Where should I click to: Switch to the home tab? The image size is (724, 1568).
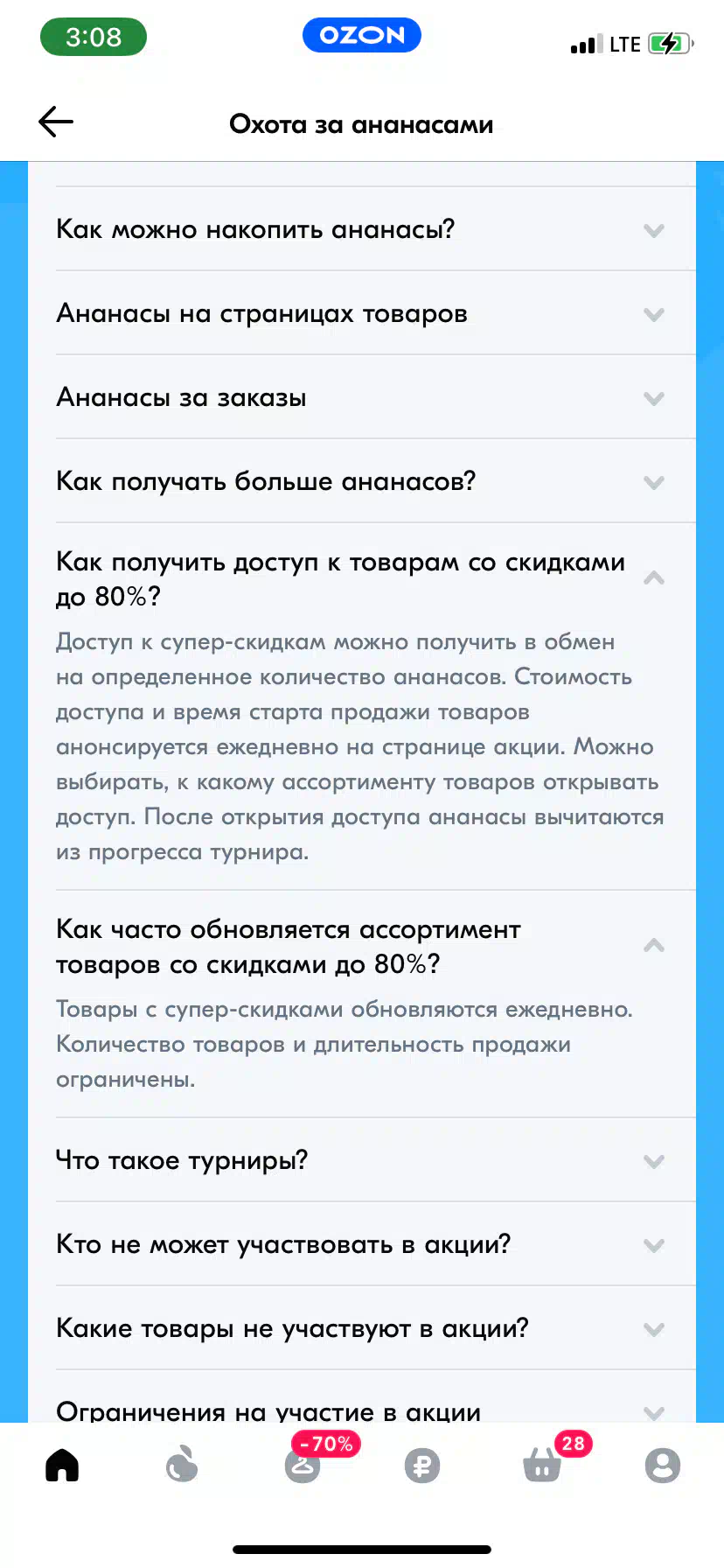(x=62, y=1465)
